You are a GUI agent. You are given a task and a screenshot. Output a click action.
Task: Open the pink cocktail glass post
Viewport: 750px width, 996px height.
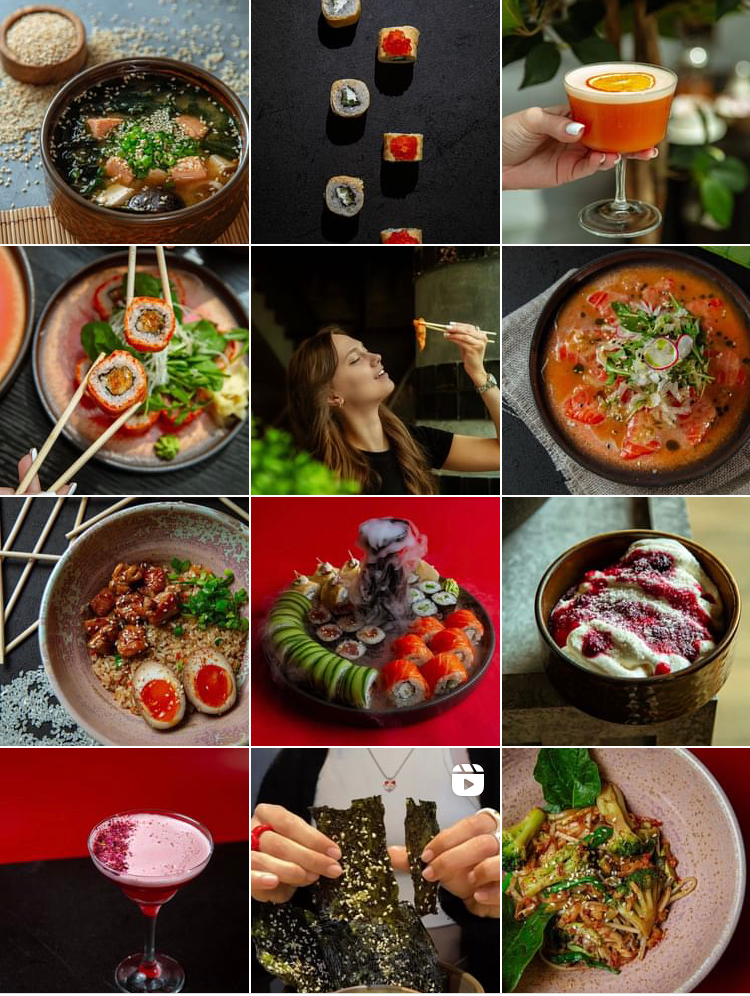point(124,870)
